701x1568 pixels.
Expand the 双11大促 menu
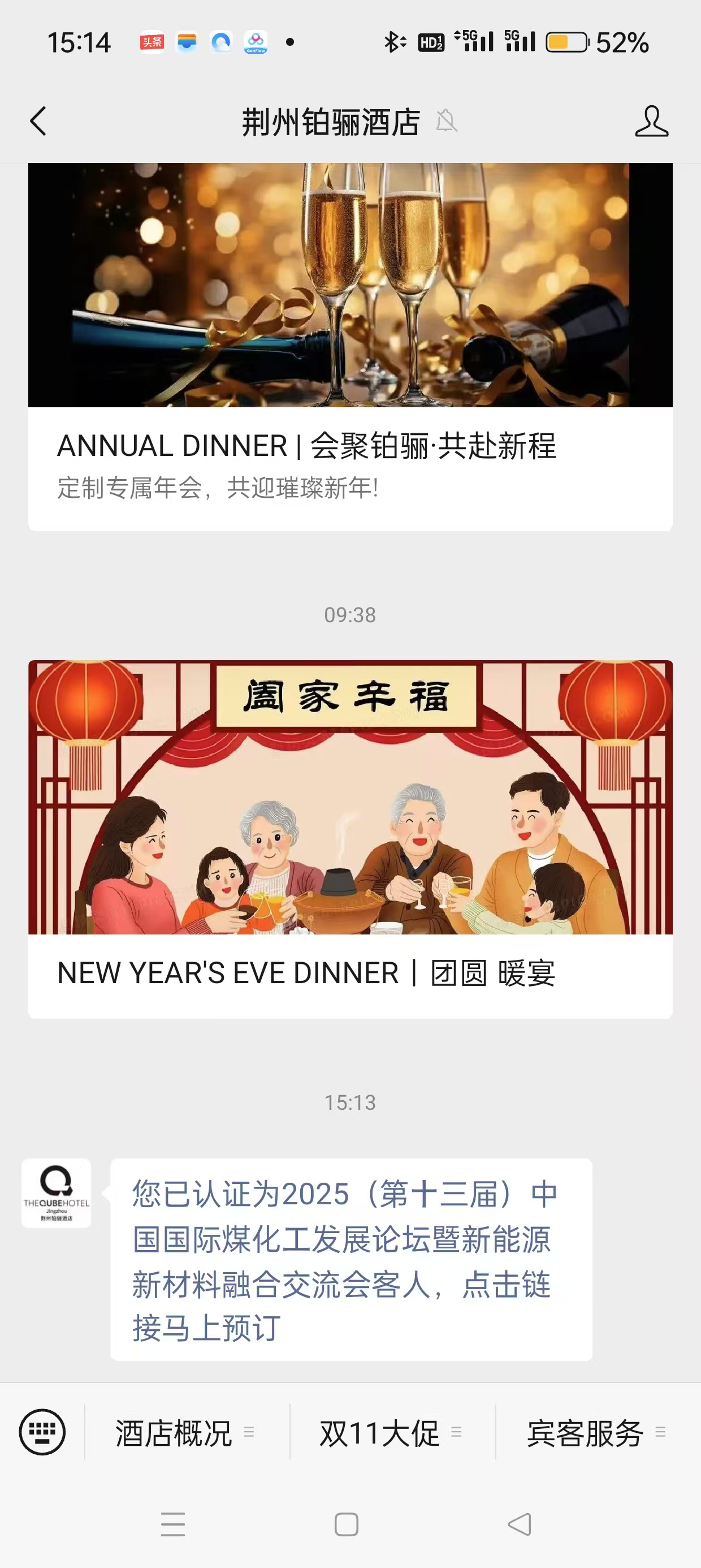[391, 1433]
